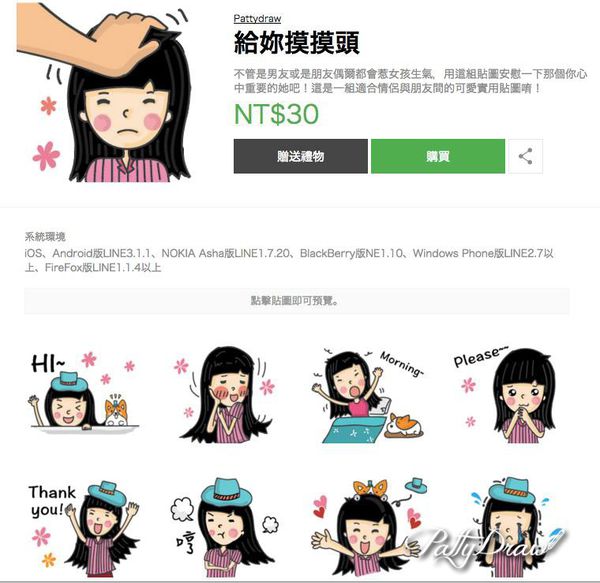This screenshot has width=600, height=583.
Task: Preview the open-arms hearts sticker
Action: click(x=368, y=527)
